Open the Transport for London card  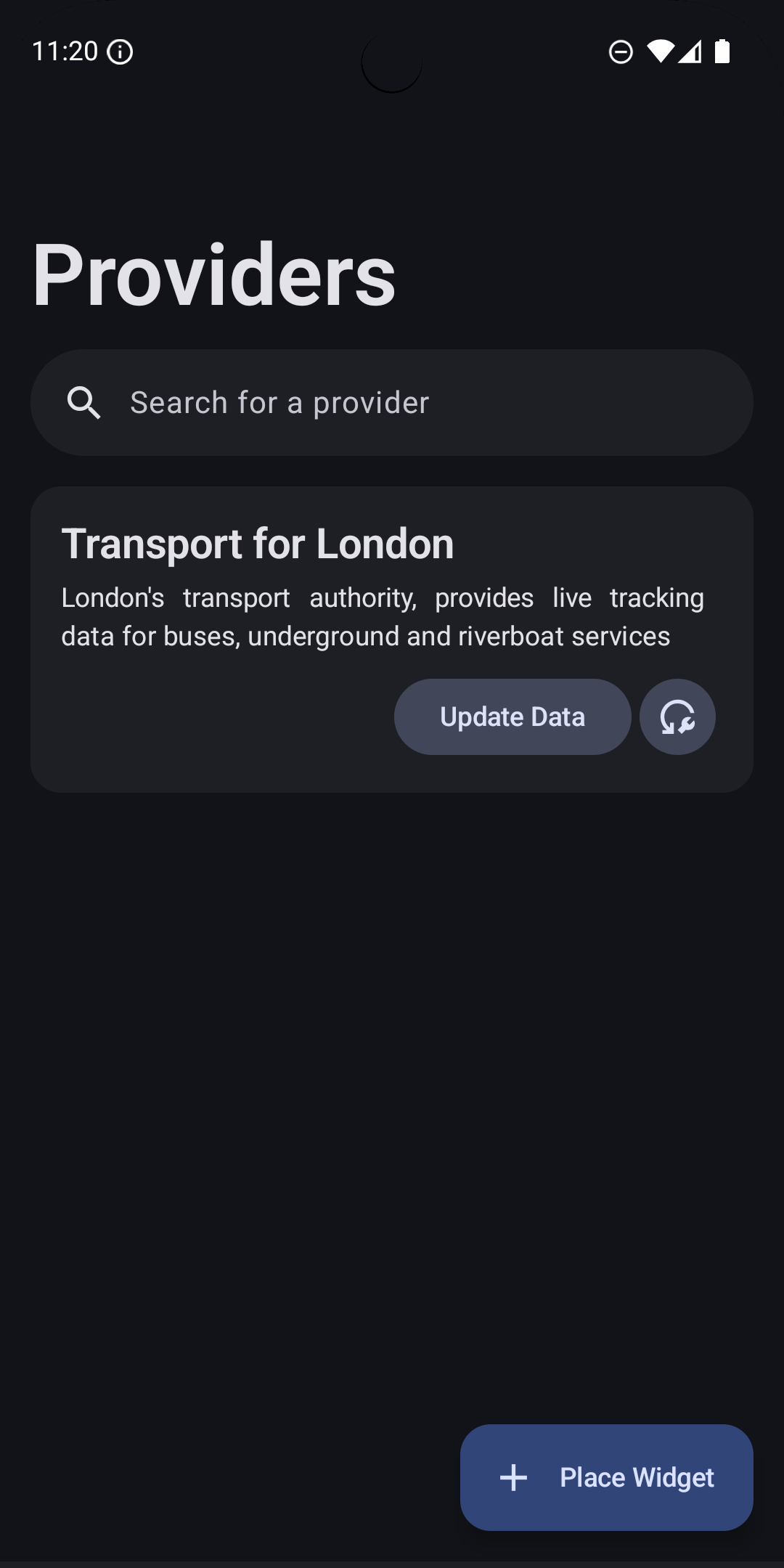(258, 544)
